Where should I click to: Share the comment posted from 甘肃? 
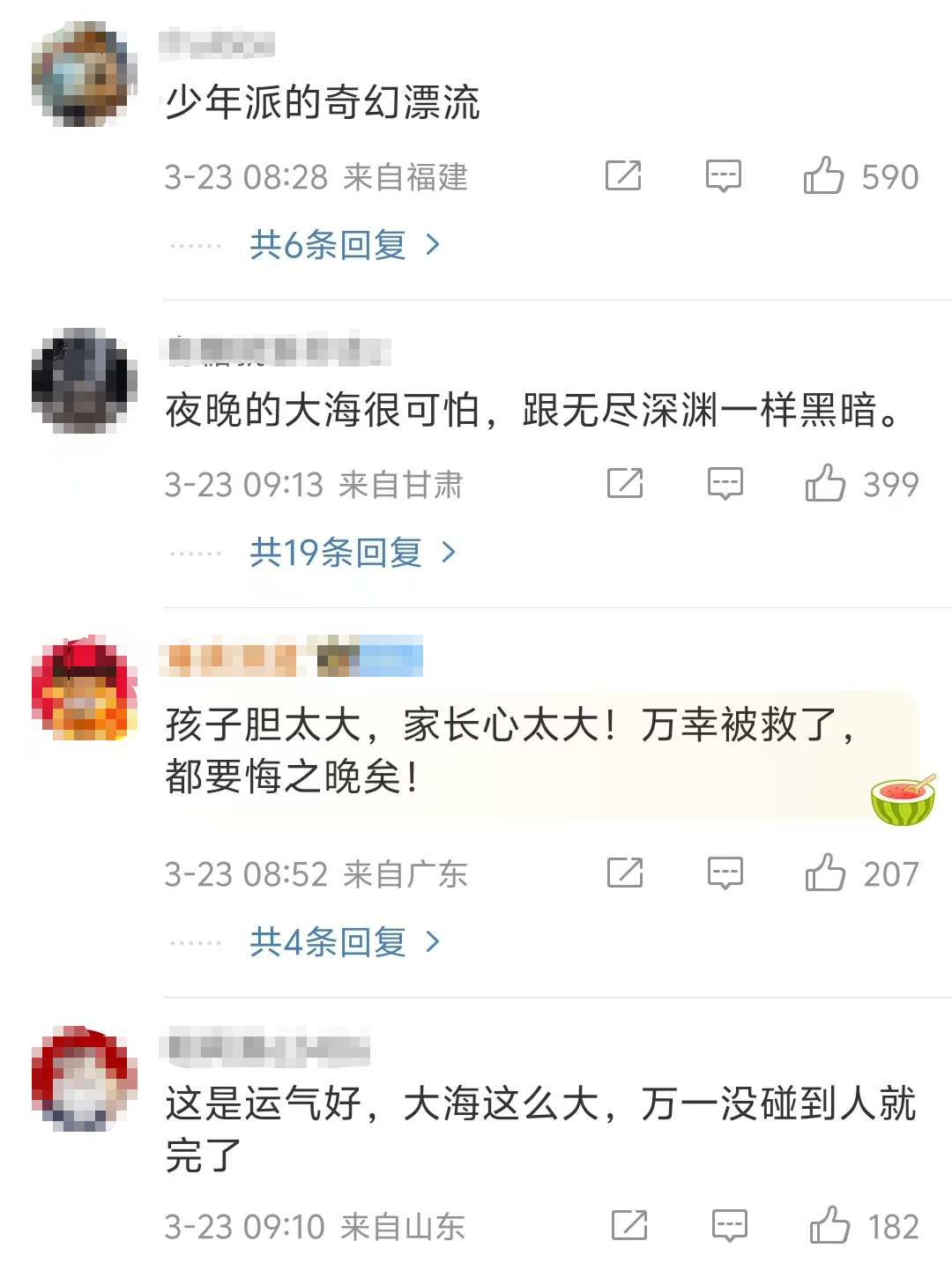click(x=624, y=484)
